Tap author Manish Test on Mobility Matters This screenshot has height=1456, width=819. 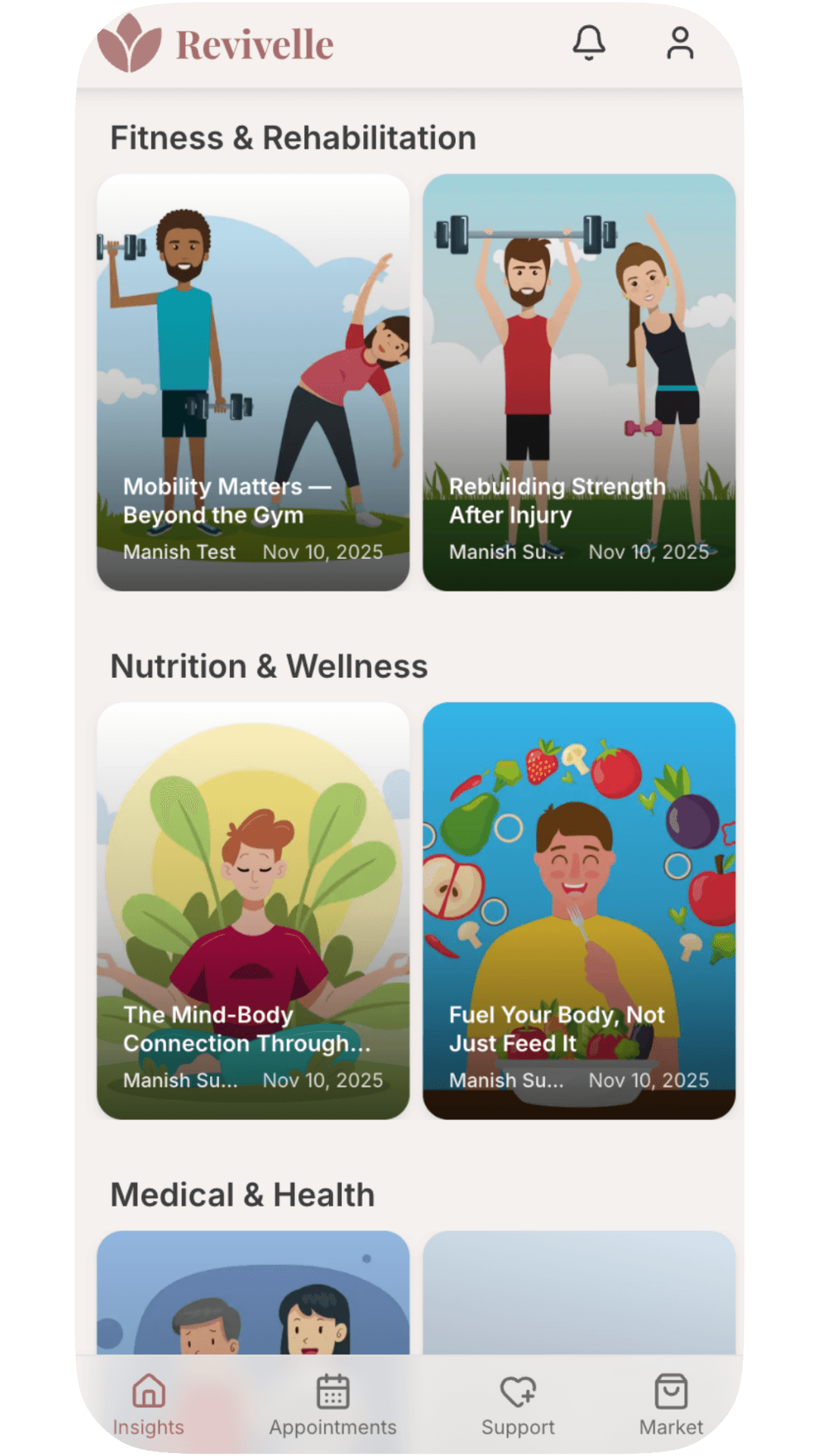(179, 552)
